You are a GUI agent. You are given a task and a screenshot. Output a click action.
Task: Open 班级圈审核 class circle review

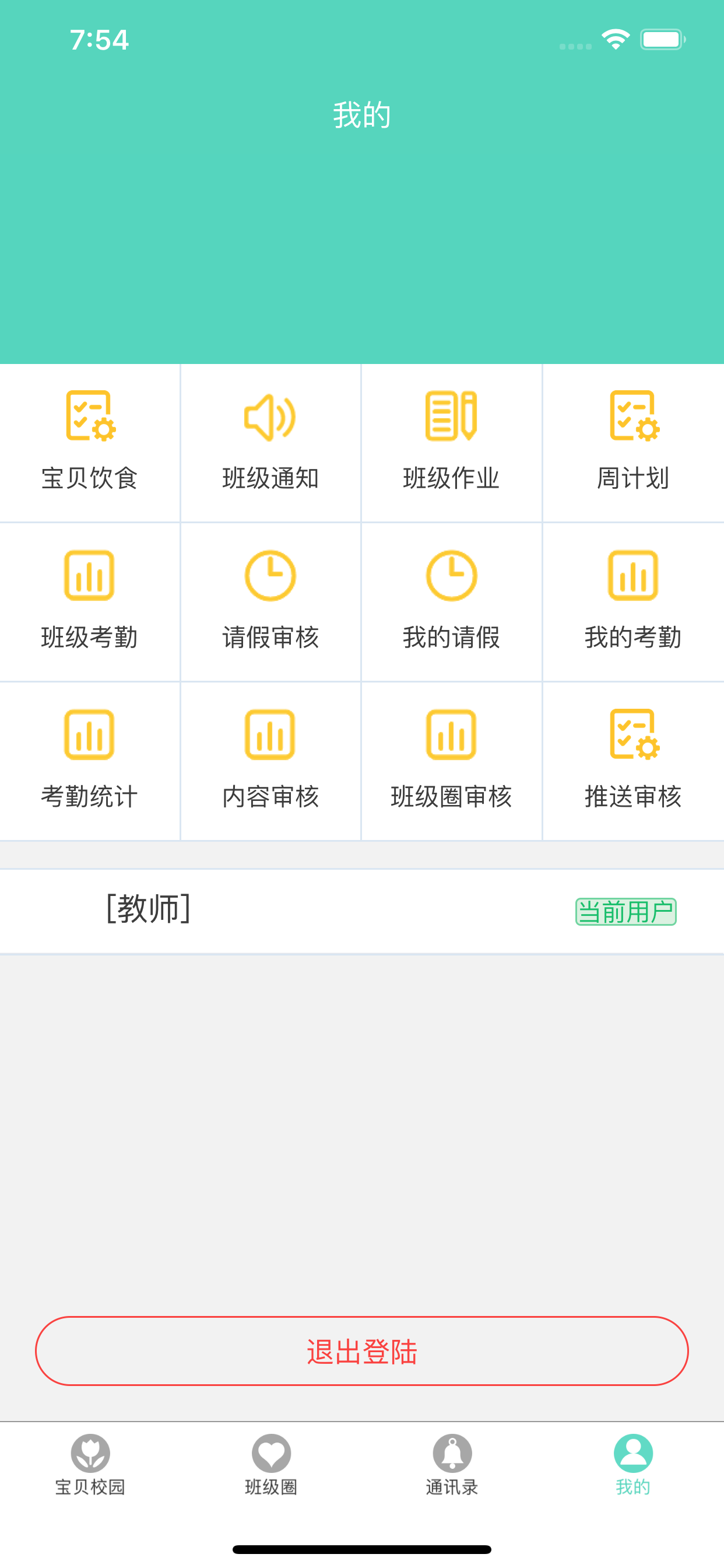(451, 761)
